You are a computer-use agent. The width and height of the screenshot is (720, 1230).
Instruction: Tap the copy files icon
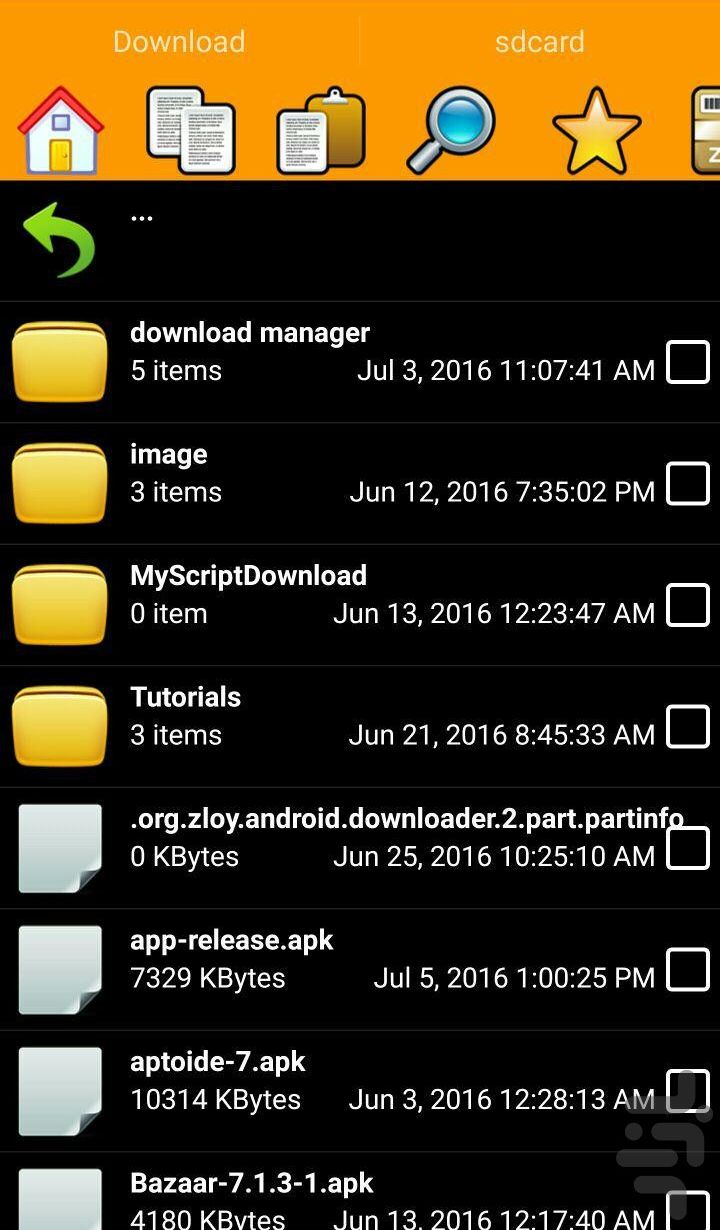[x=191, y=130]
